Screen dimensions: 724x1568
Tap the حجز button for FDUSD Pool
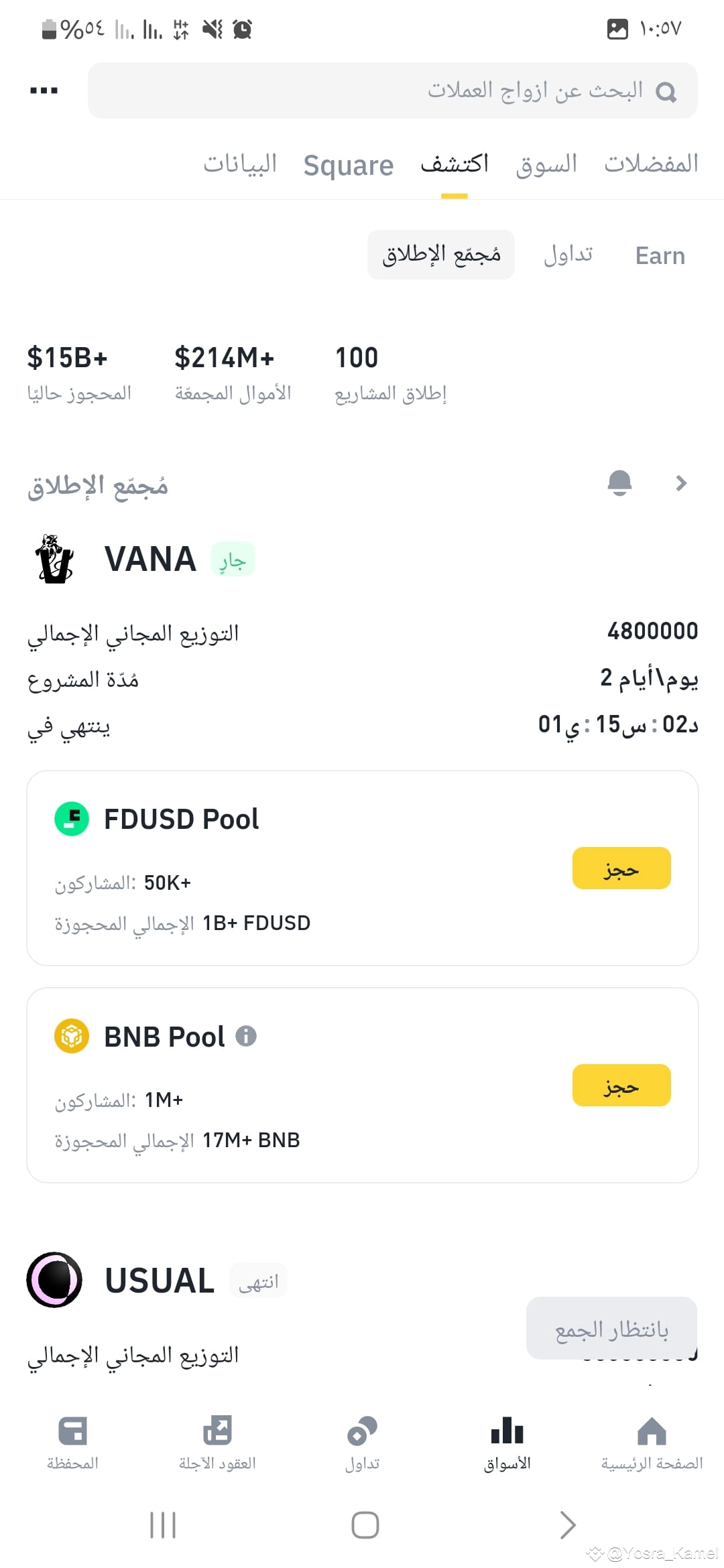[x=621, y=868]
